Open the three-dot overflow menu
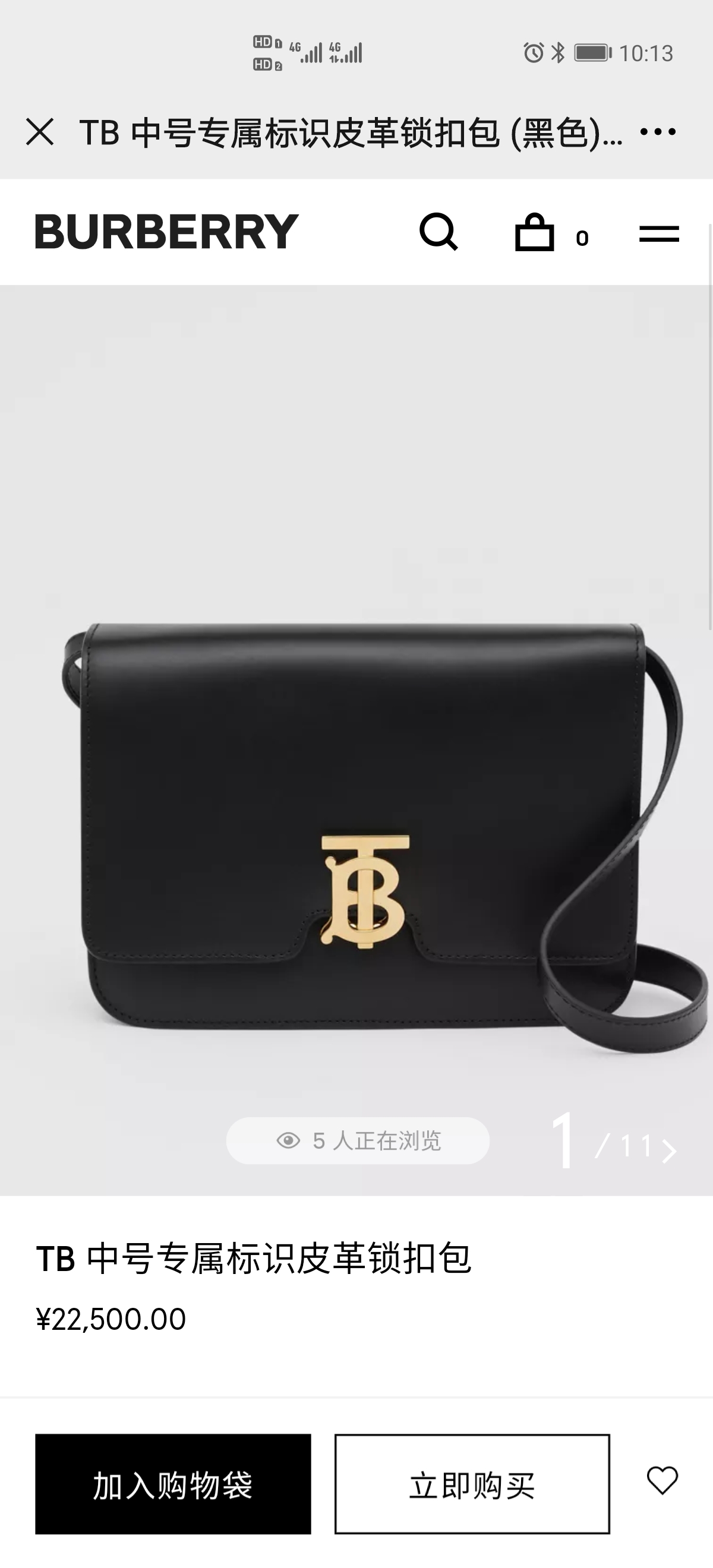The width and height of the screenshot is (713, 1568). [x=658, y=132]
